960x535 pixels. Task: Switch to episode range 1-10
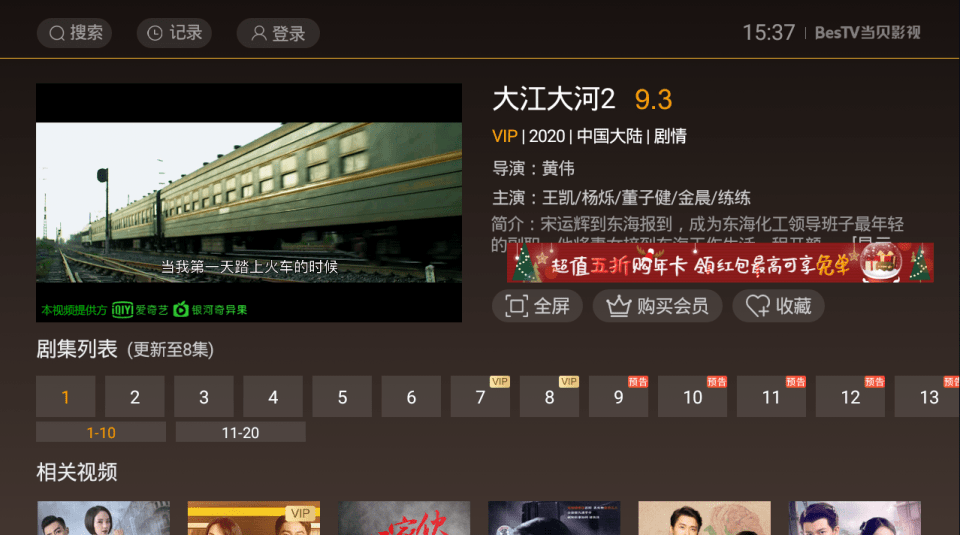(x=101, y=432)
